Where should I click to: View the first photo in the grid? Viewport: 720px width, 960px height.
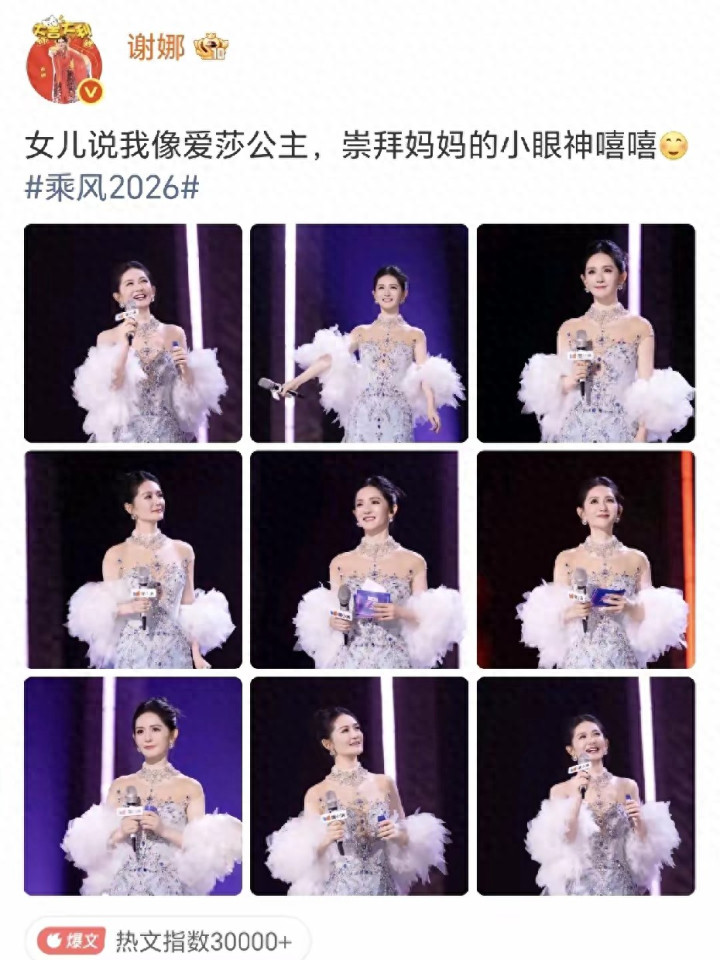point(133,333)
